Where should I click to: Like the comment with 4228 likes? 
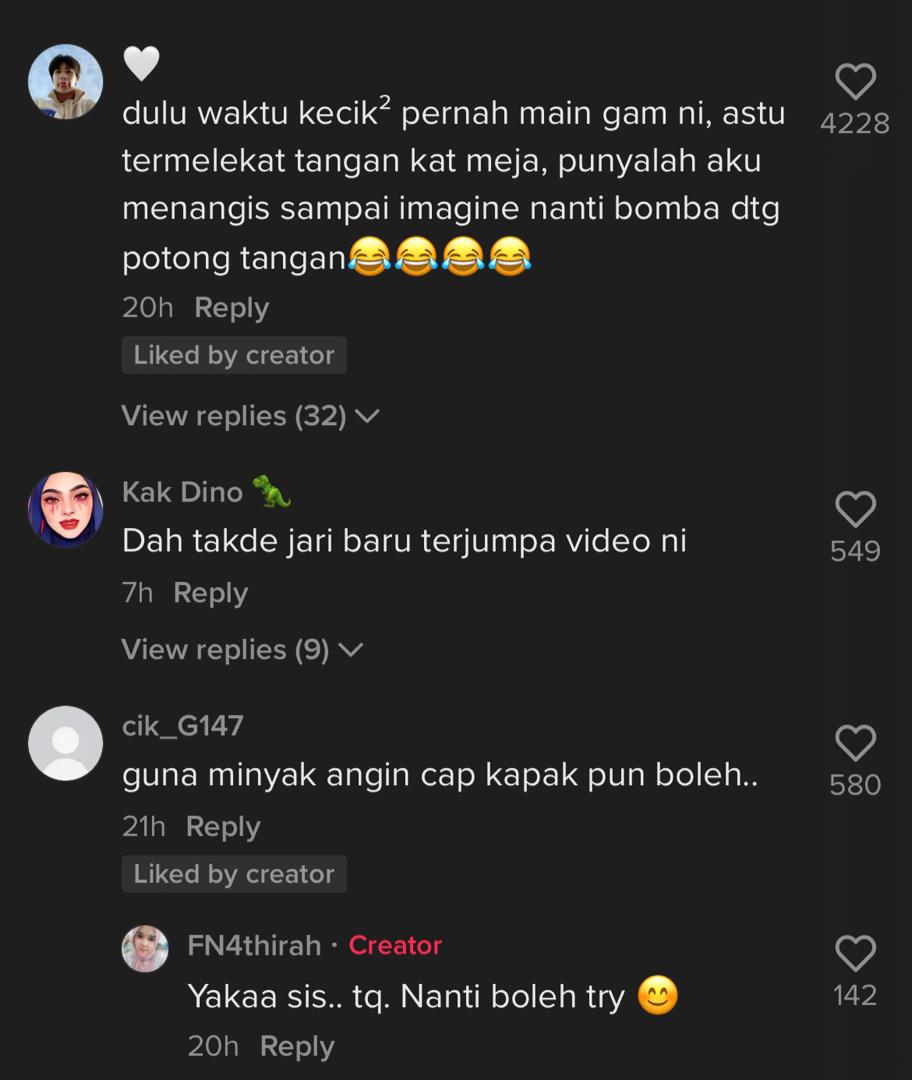click(855, 83)
